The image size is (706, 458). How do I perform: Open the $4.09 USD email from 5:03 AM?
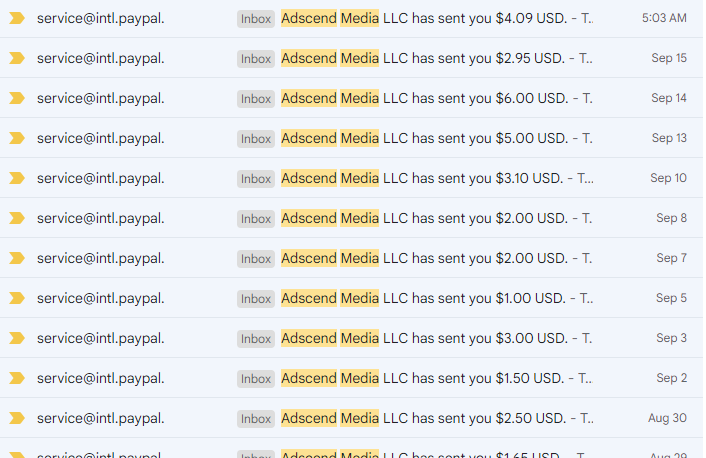pos(436,18)
